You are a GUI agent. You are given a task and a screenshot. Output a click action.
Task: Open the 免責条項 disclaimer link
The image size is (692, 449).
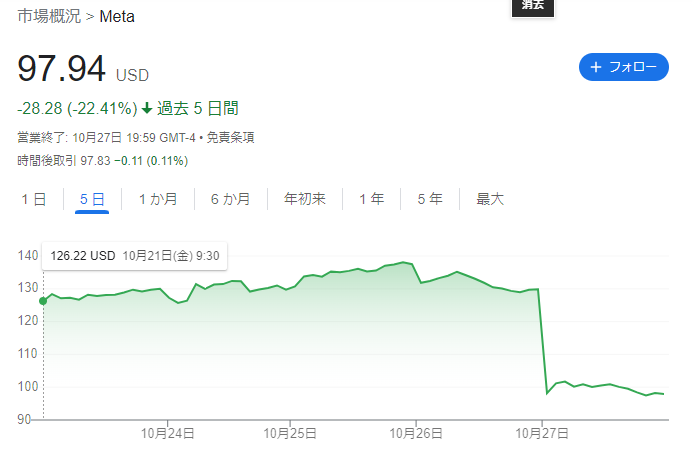click(x=230, y=137)
